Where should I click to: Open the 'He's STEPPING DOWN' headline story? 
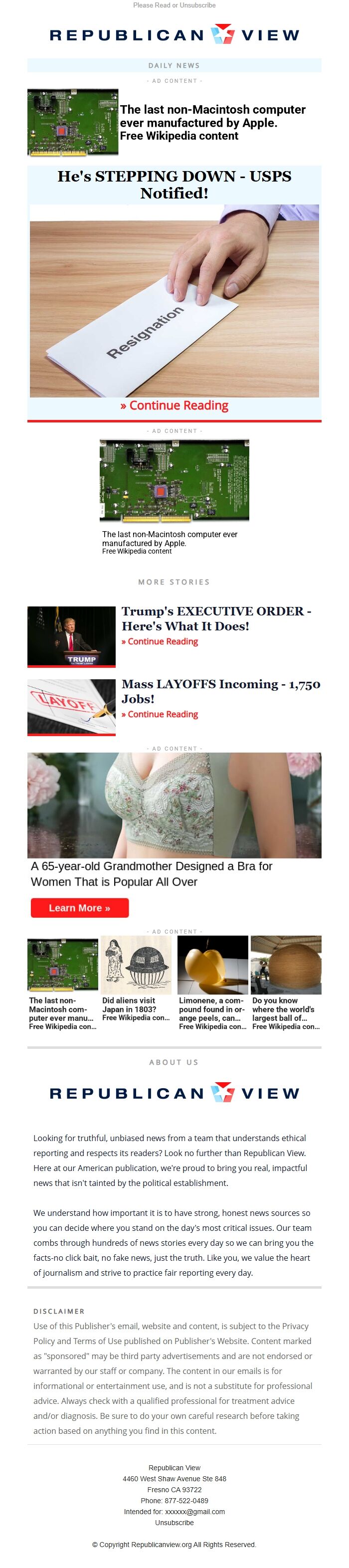(174, 185)
